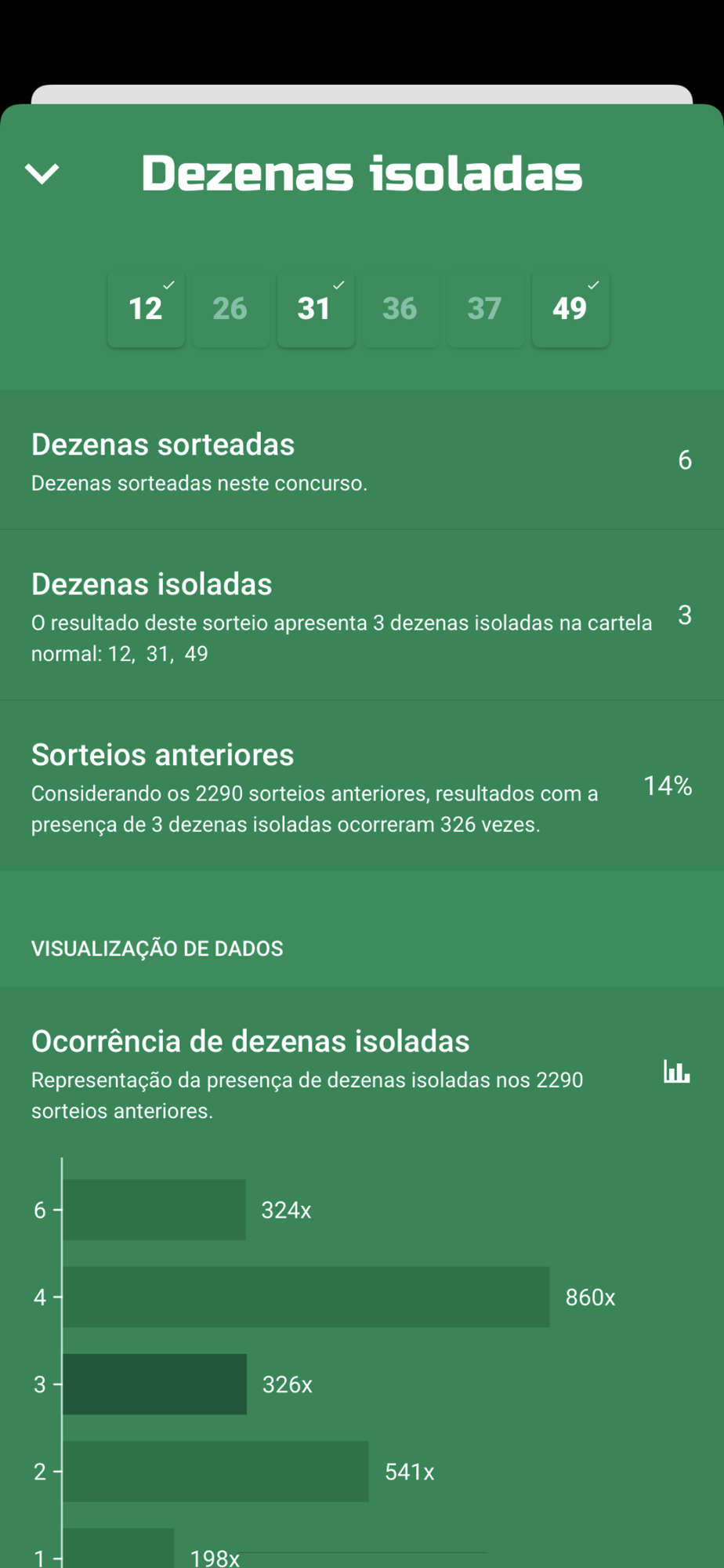Select number ball 26
This screenshot has width=724, height=1568.
(230, 309)
